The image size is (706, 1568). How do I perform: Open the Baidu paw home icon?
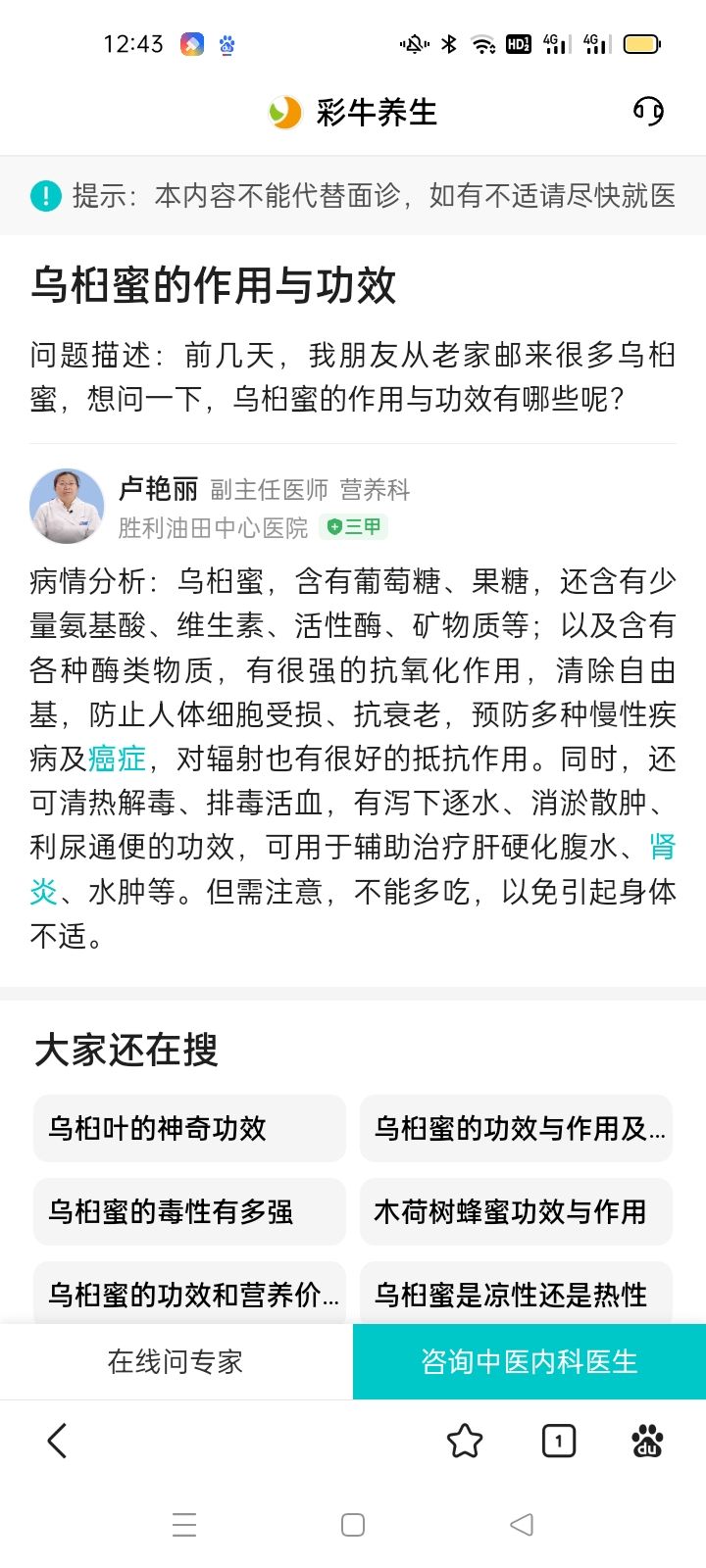click(647, 1441)
